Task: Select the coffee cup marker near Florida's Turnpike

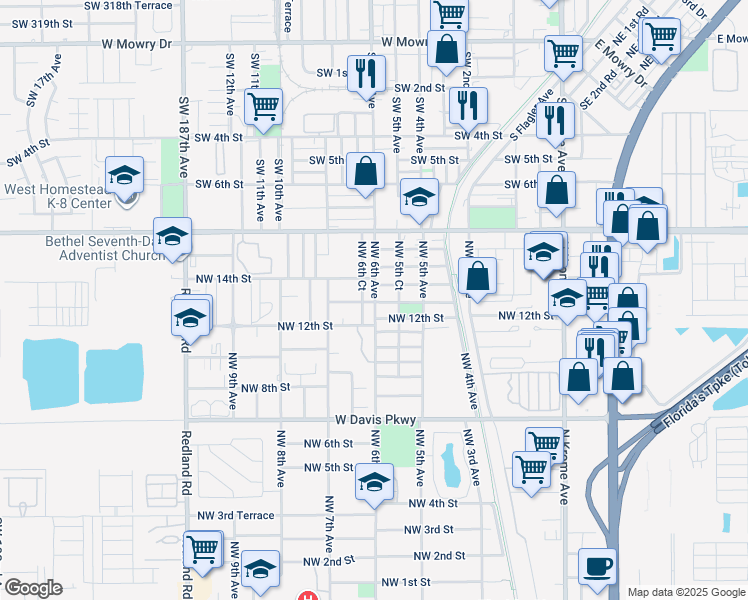Action: [598, 566]
